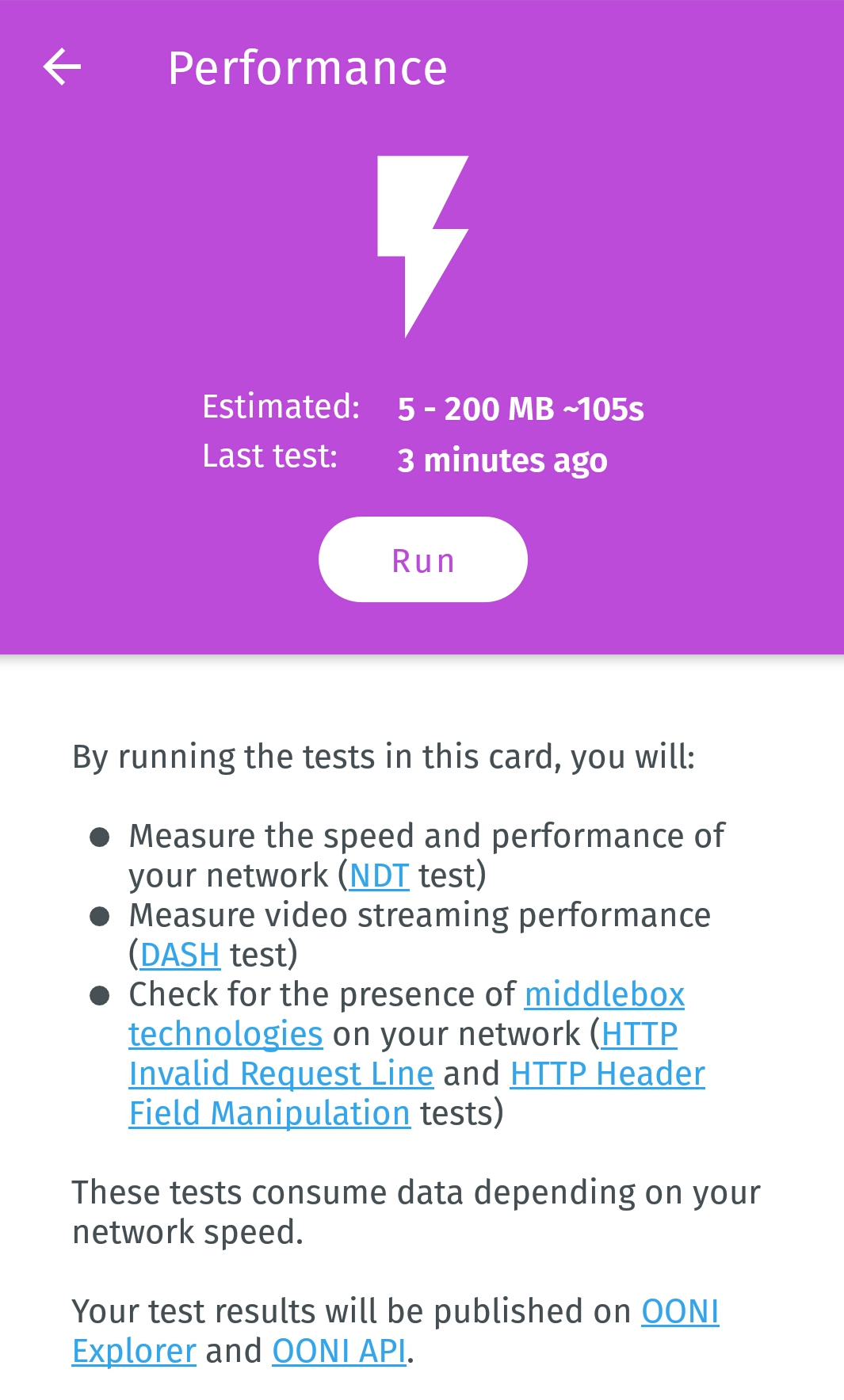Visit the OONI Explorer link
Screen dimensions: 844x1400
pos(679,1311)
